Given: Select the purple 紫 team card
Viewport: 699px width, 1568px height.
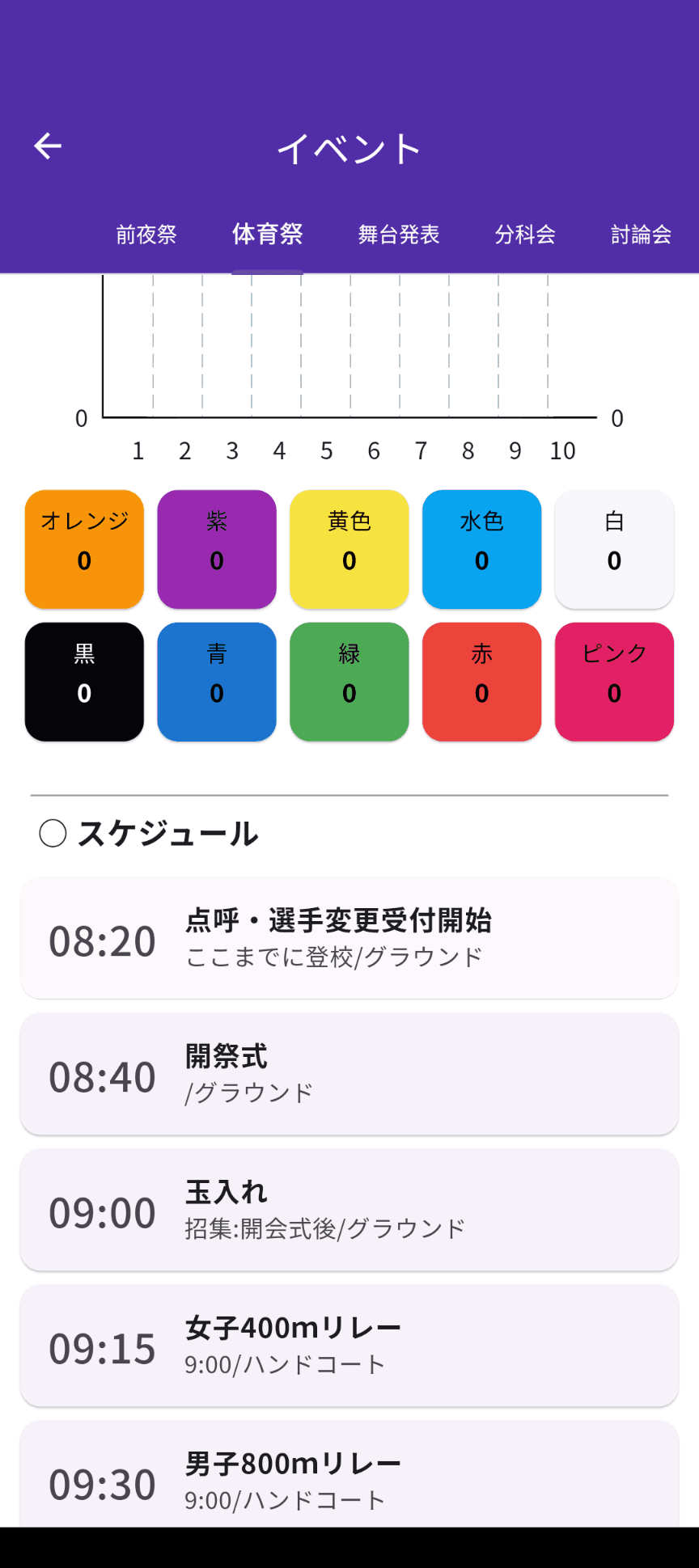Looking at the screenshot, I should click(216, 548).
